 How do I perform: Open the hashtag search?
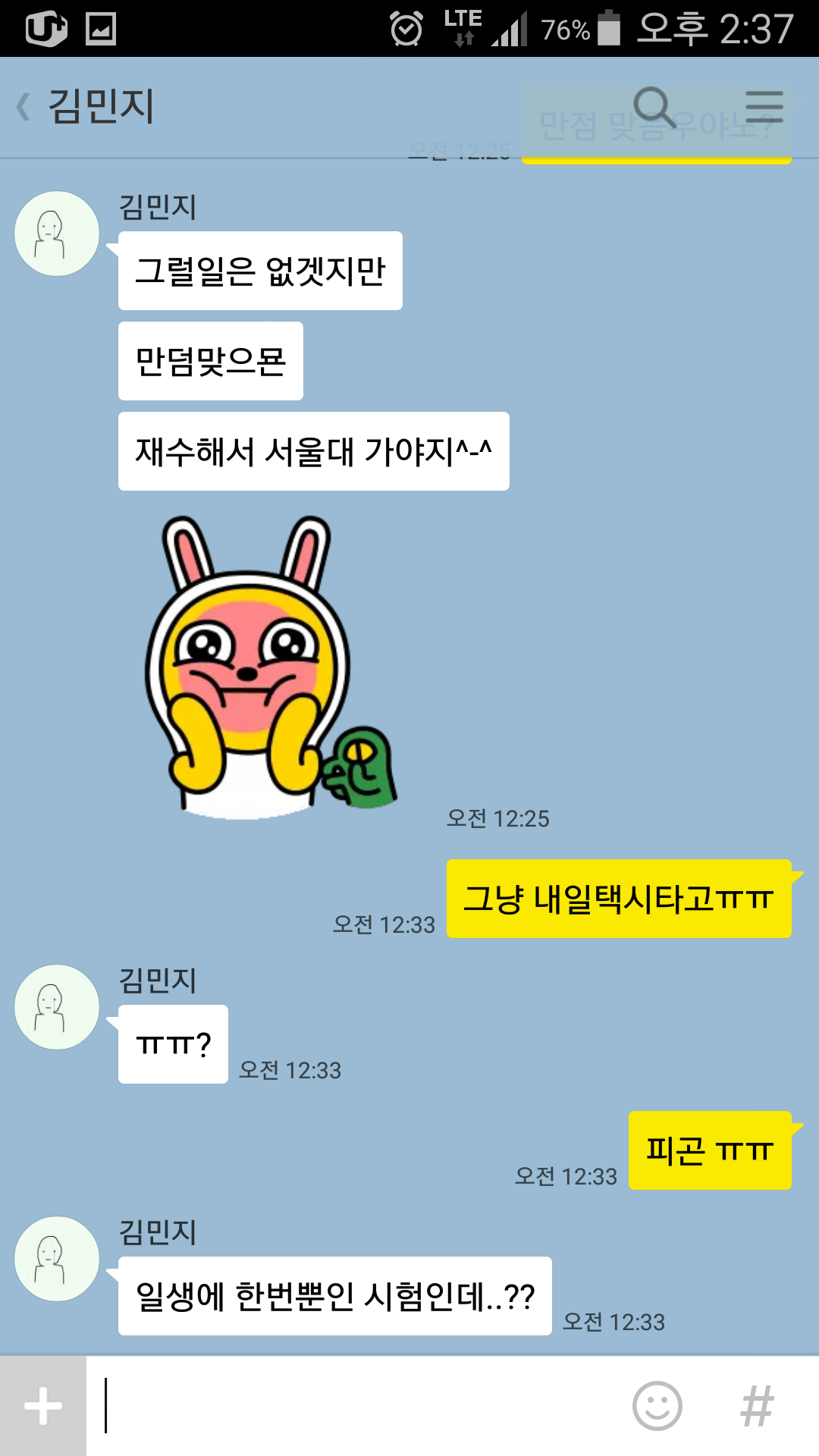click(x=757, y=1406)
